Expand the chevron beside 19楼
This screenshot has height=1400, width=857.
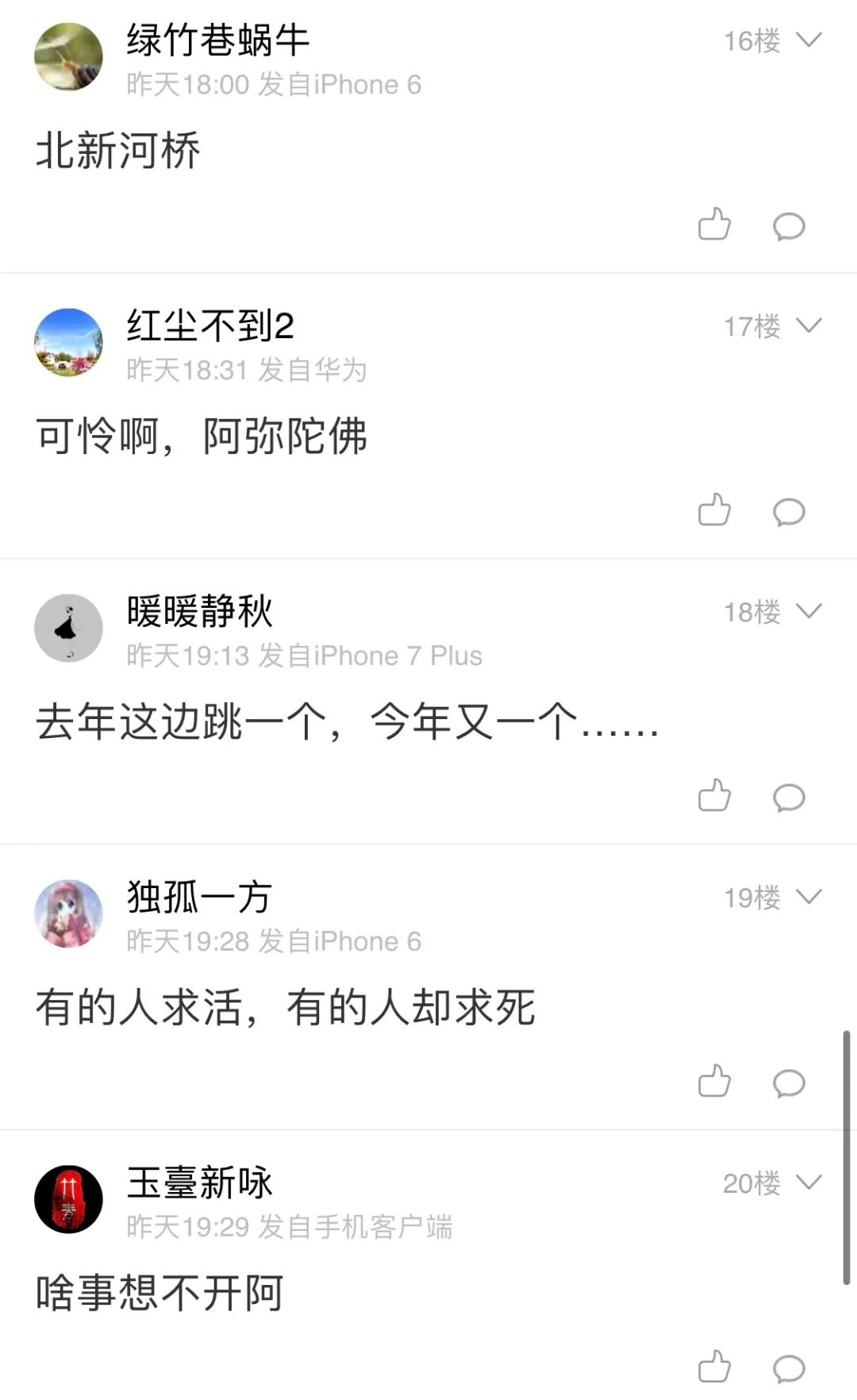click(x=809, y=897)
